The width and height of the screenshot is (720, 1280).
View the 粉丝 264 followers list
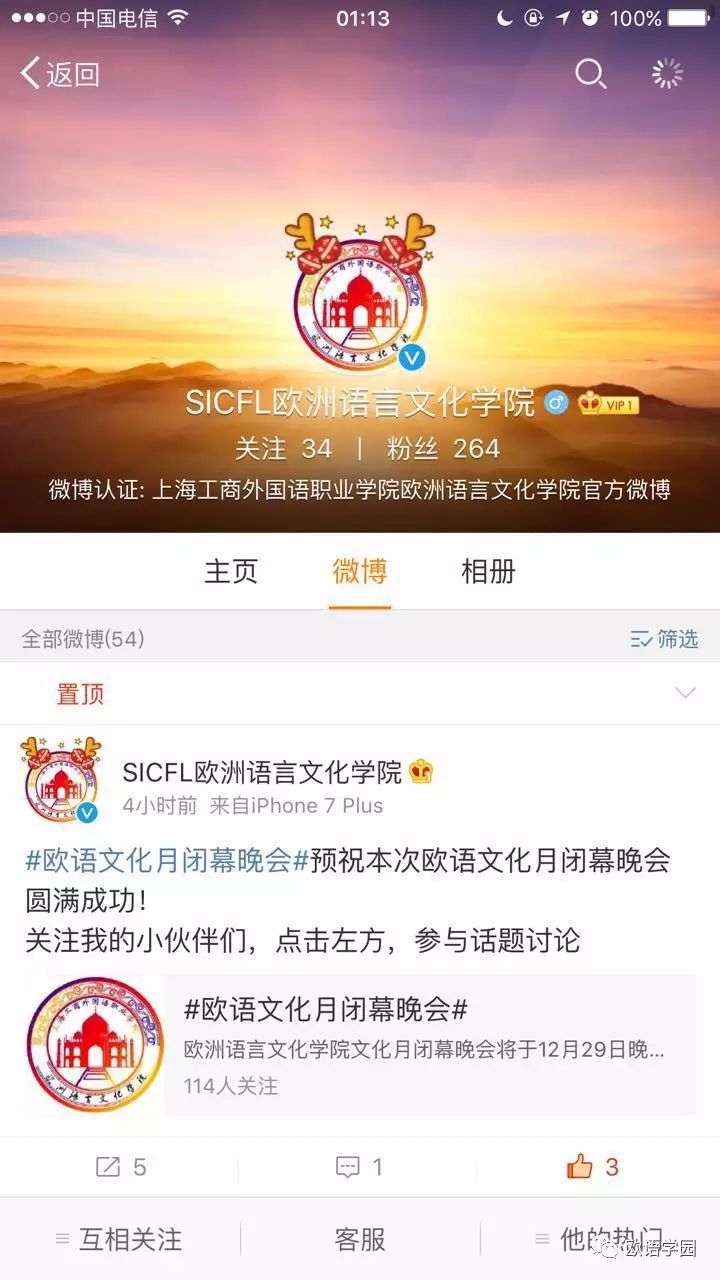click(442, 448)
